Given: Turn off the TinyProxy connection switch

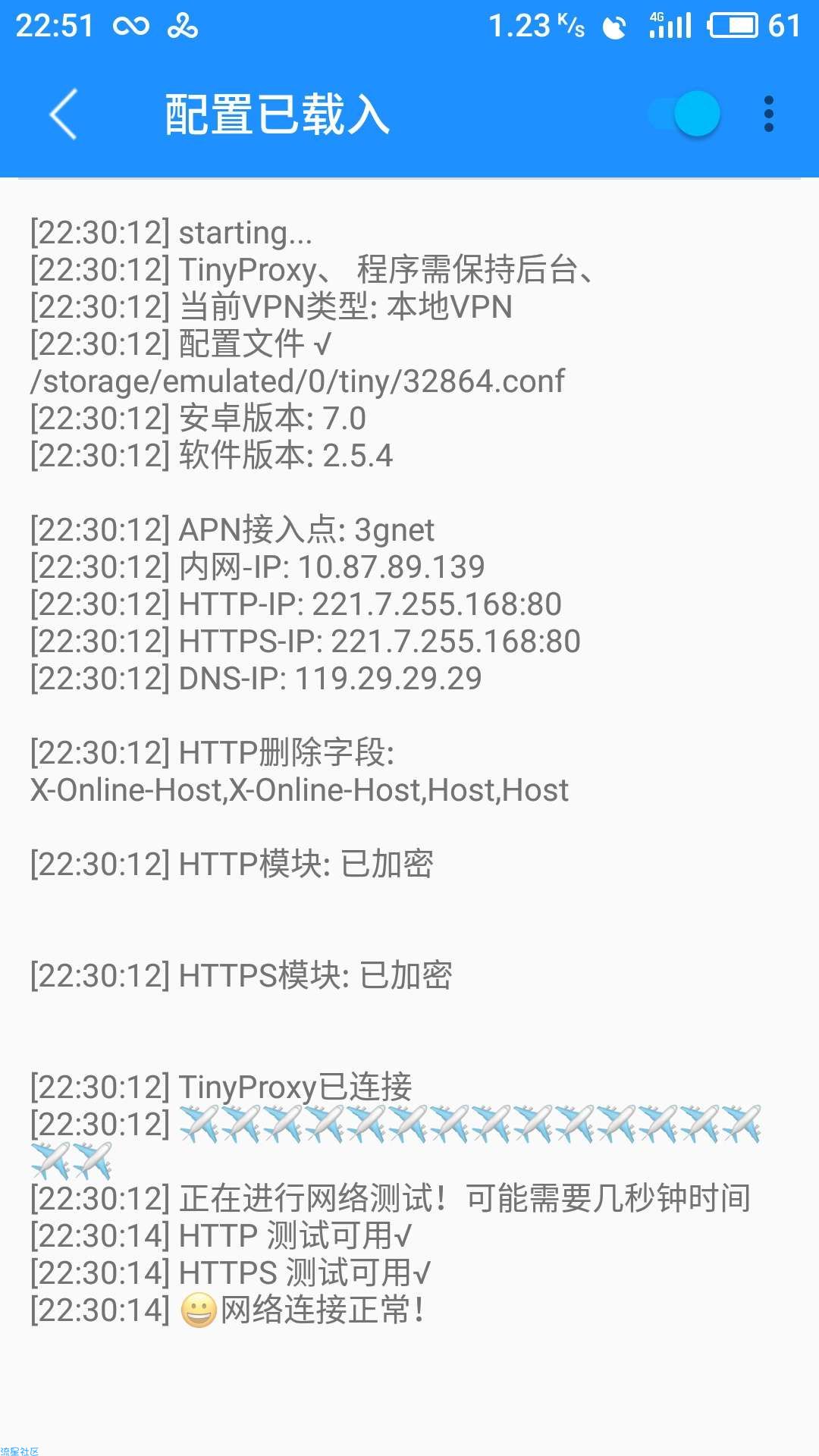Looking at the screenshot, I should coord(685,115).
